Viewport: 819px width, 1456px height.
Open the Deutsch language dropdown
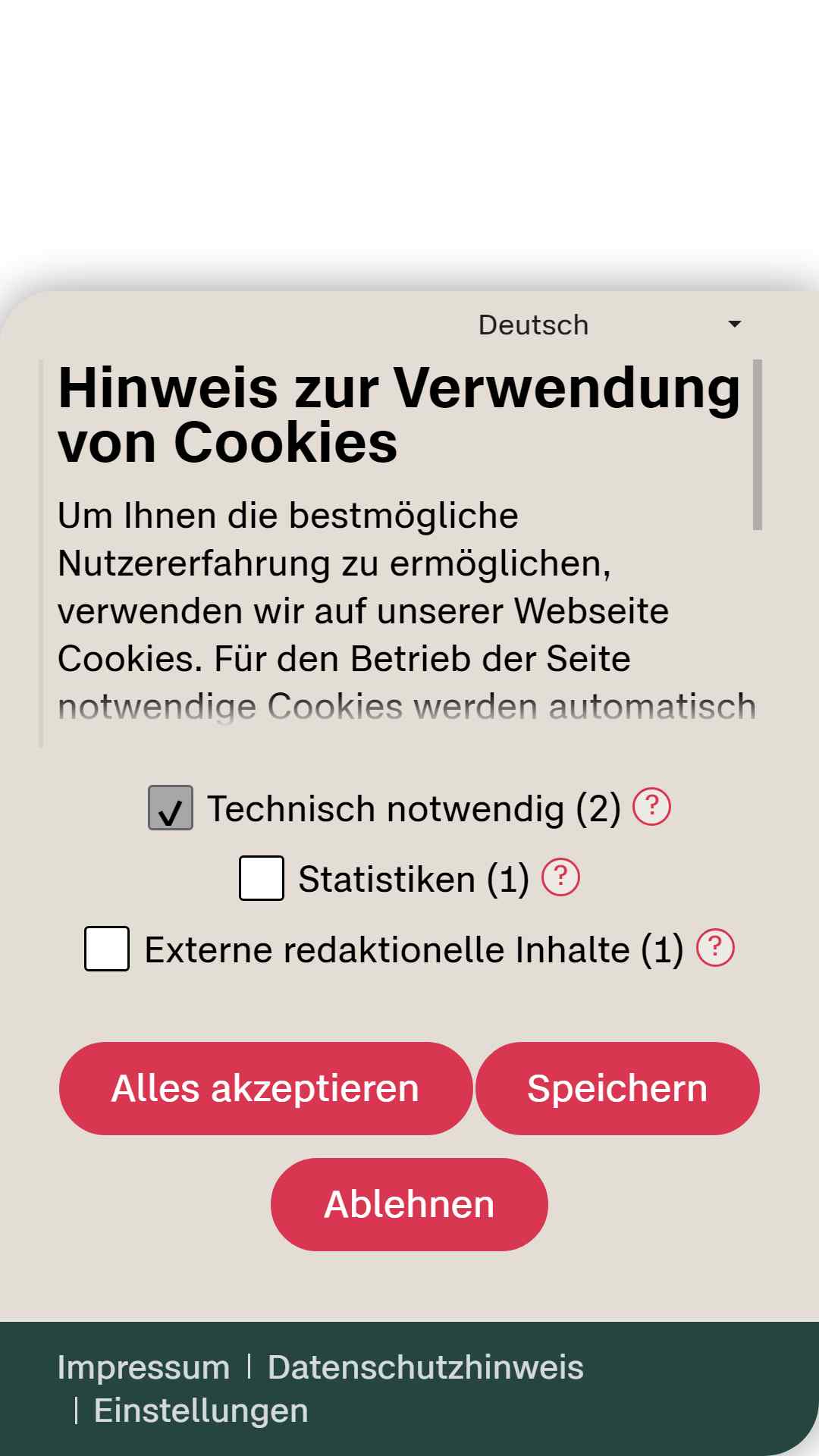coord(609,325)
